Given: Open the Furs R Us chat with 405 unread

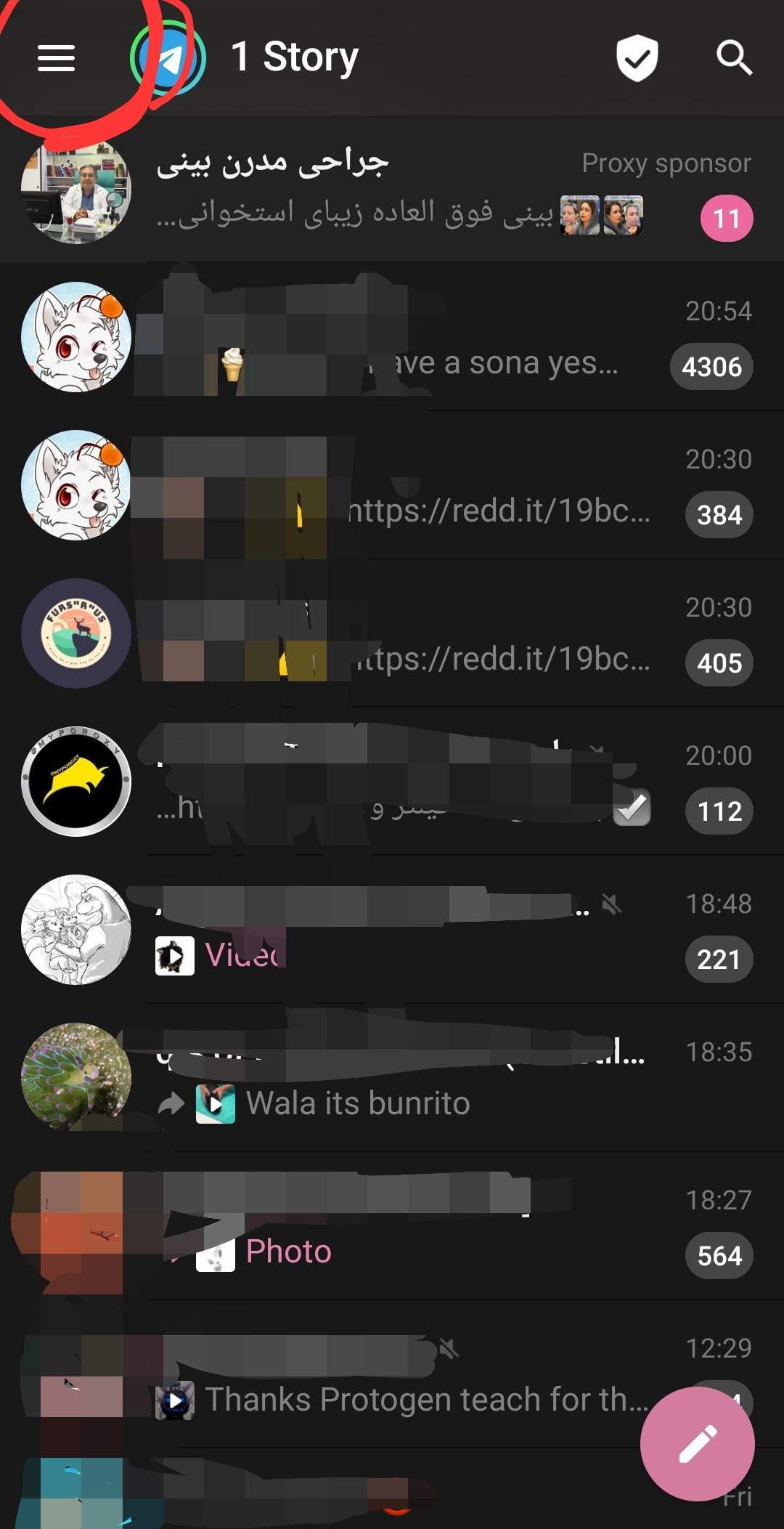Looking at the screenshot, I should [392, 635].
